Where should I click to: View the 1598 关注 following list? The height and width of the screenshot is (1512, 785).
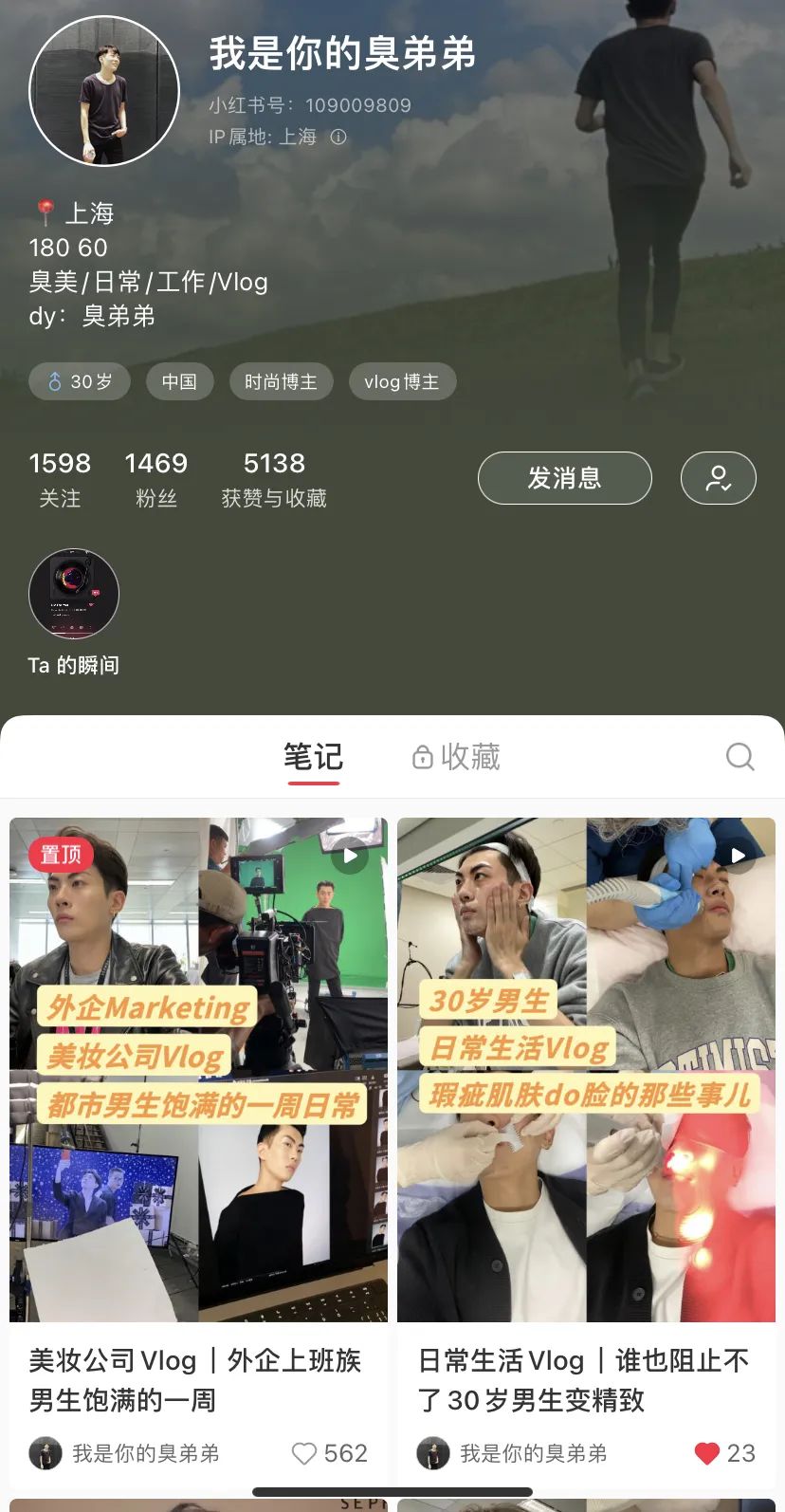tap(60, 479)
